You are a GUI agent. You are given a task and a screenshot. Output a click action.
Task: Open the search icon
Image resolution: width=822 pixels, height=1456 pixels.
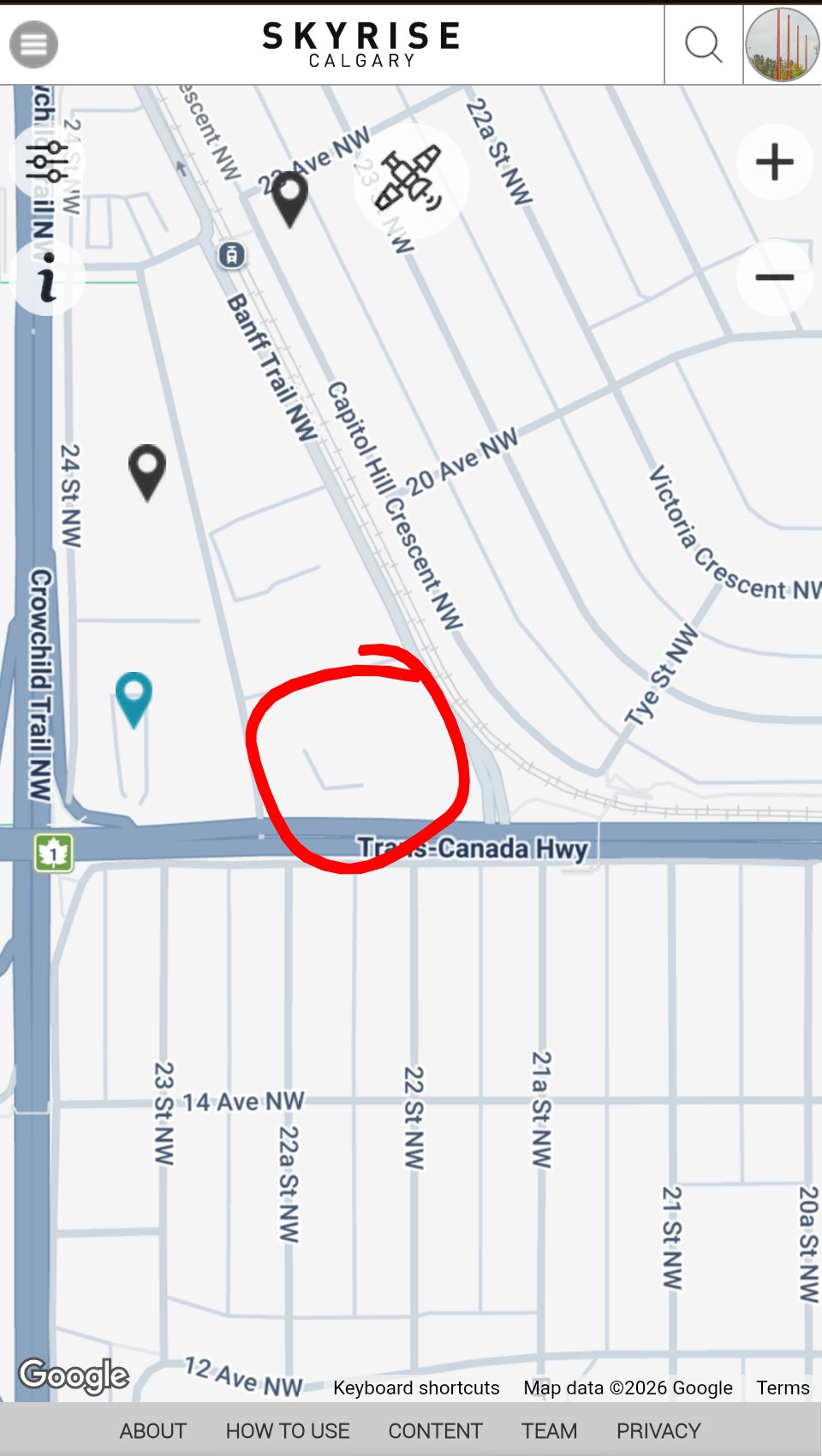(703, 44)
